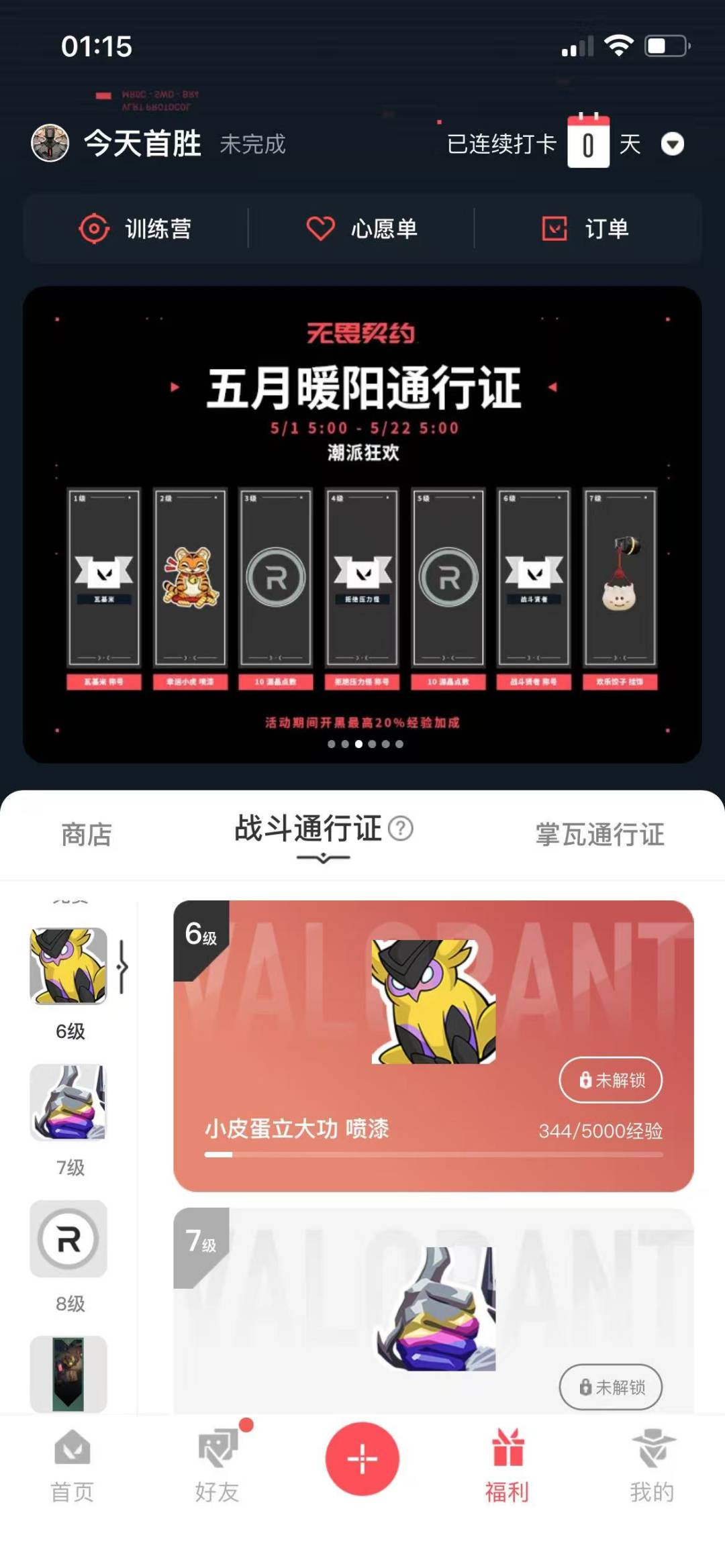Image resolution: width=725 pixels, height=1568 pixels.
Task: Tap the profile avatar beside 今天首胜
Action: 50,143
